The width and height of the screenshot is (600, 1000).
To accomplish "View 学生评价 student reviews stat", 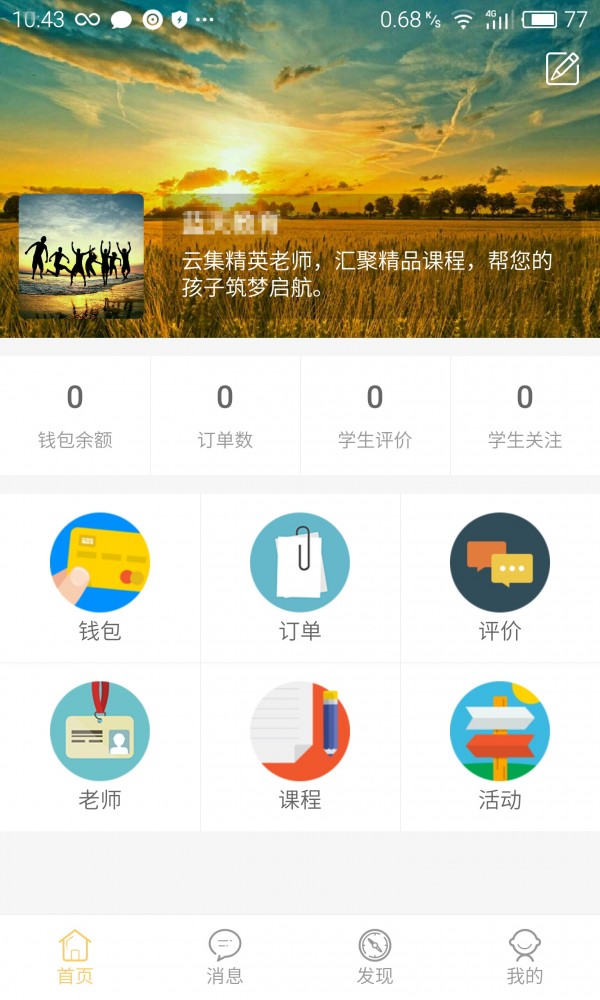I will point(375,415).
